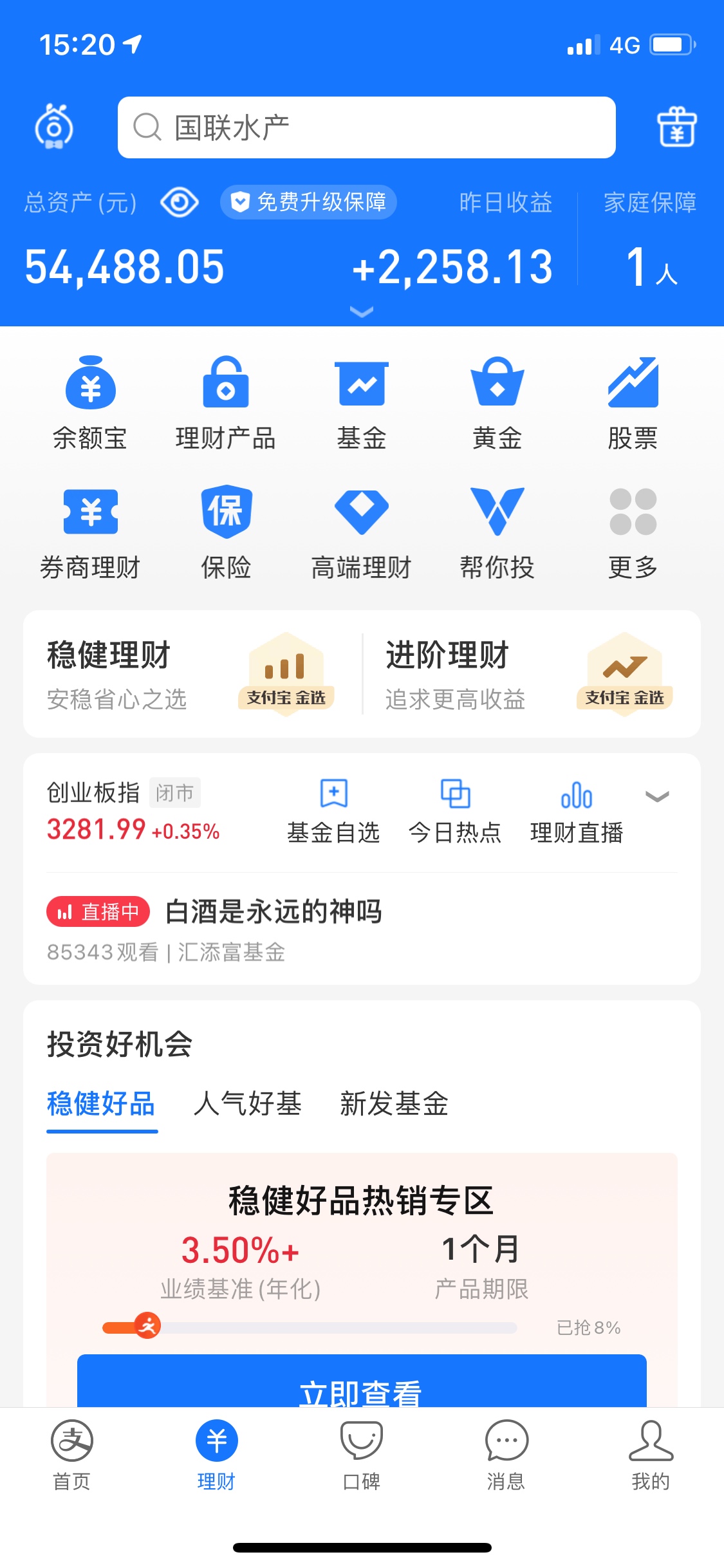
Task: Switch to the 人气好基 tab
Action: click(x=248, y=1103)
